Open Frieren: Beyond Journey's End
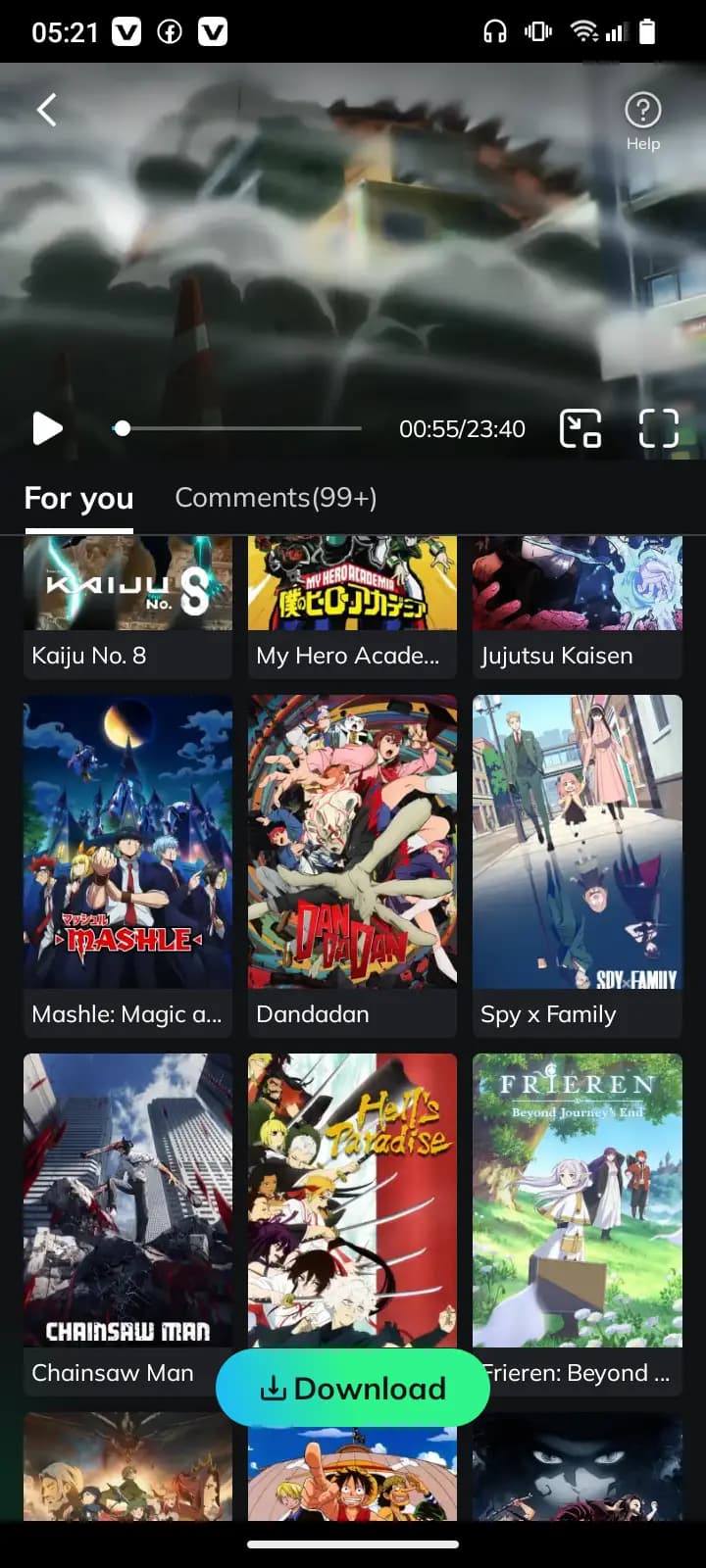This screenshot has height=1568, width=706. [x=577, y=1200]
